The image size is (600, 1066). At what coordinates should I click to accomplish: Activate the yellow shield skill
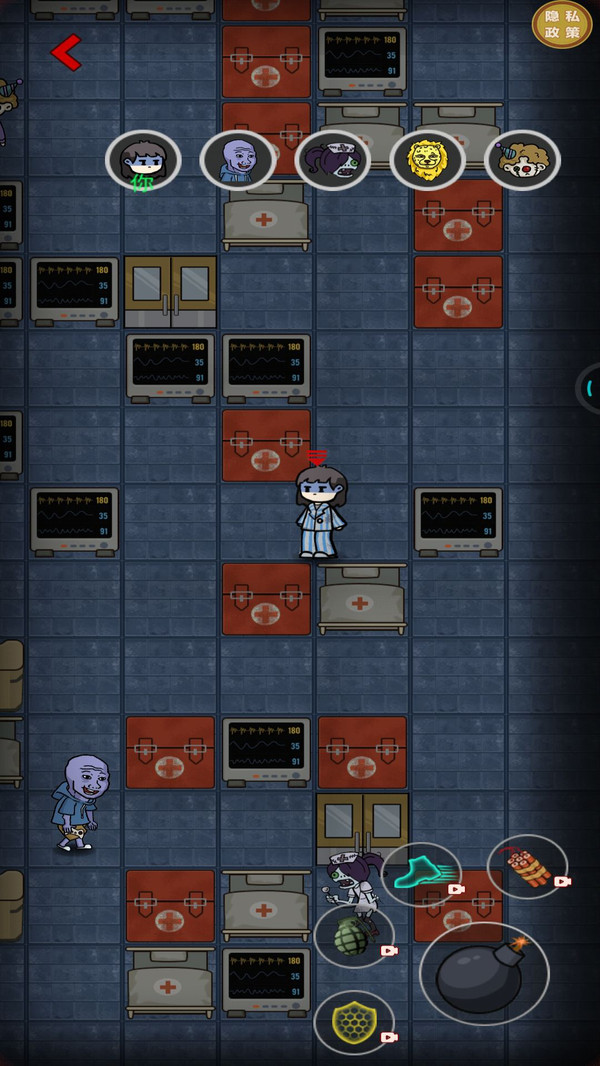[x=353, y=1021]
